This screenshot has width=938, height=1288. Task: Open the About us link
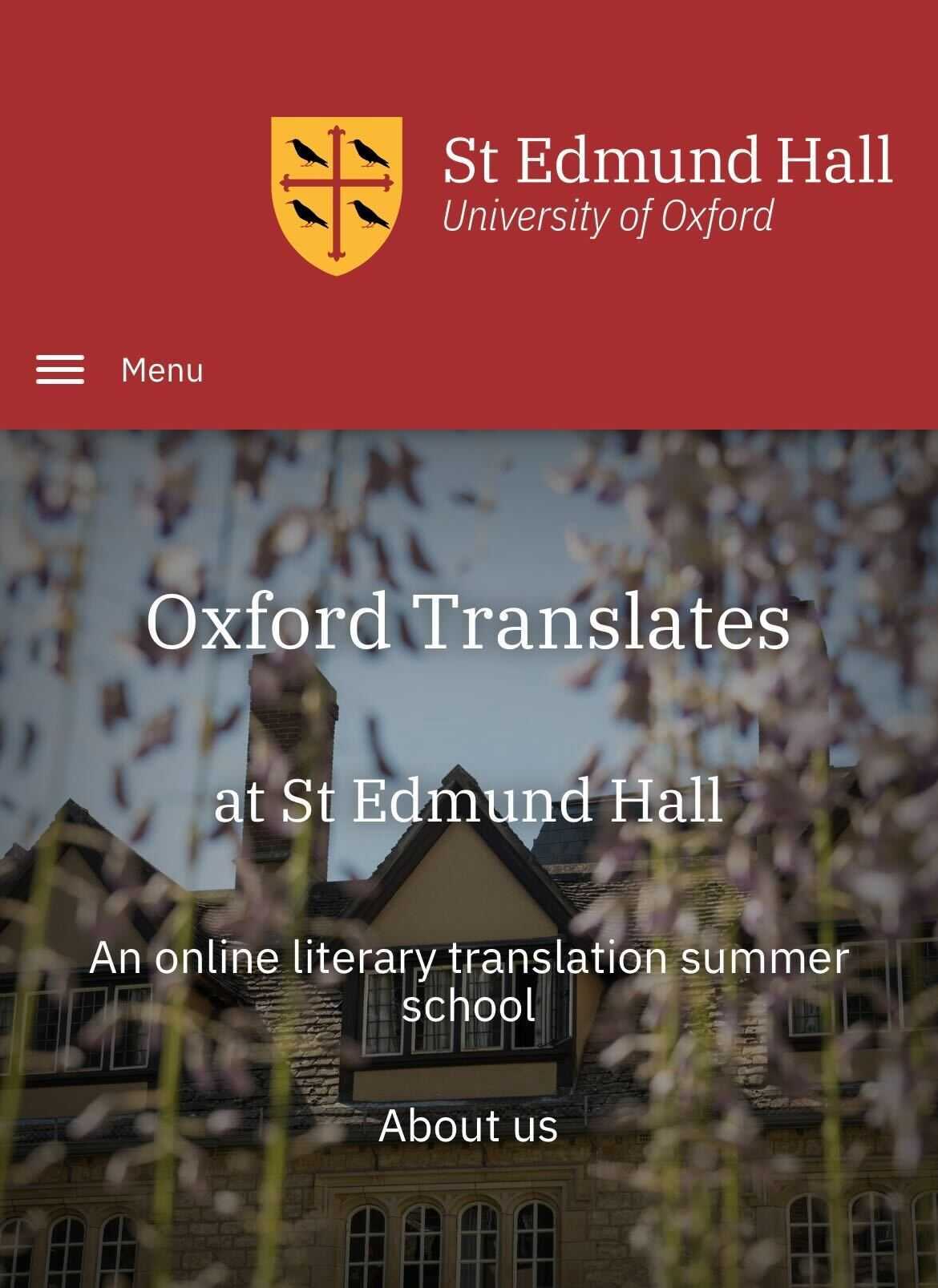468,1125
